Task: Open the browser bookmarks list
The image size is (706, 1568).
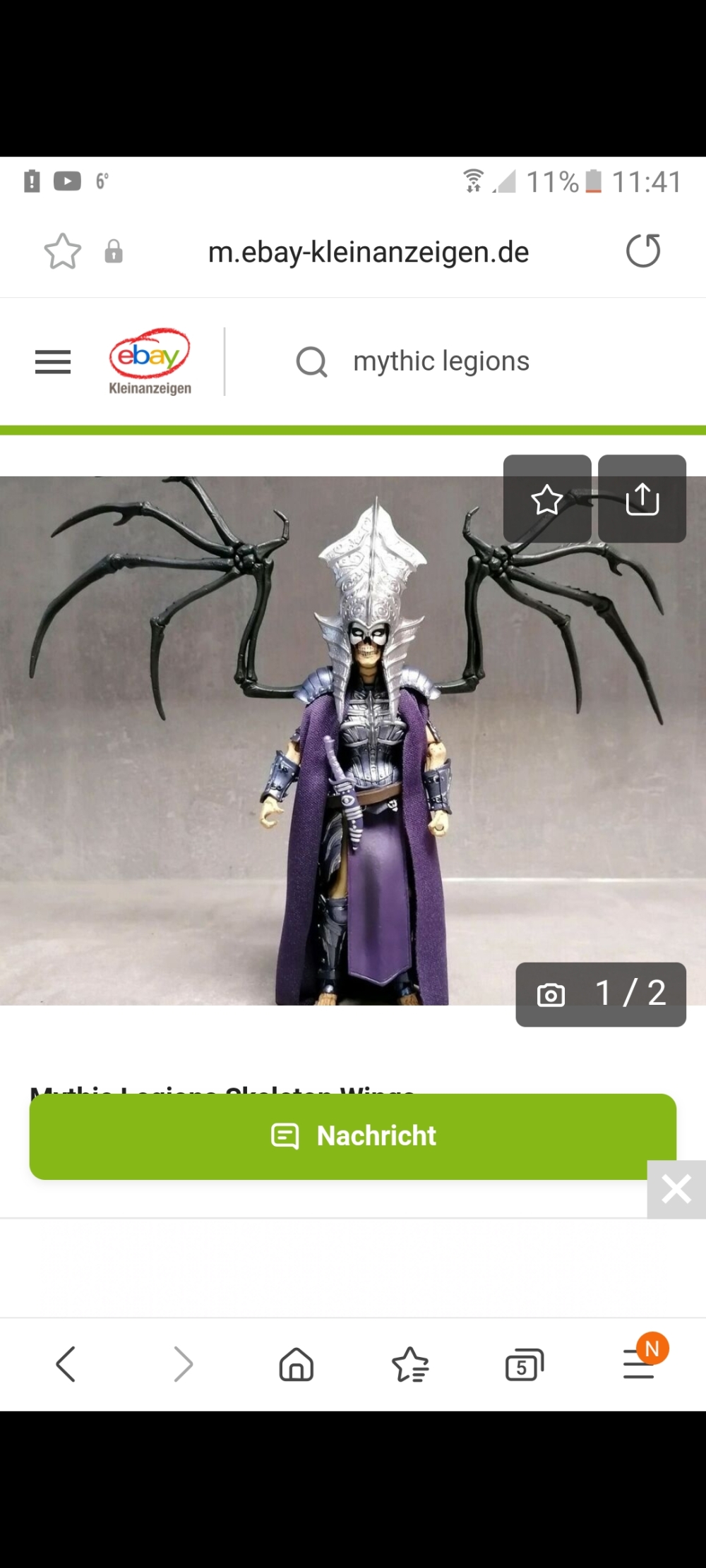Action: 410,1363
